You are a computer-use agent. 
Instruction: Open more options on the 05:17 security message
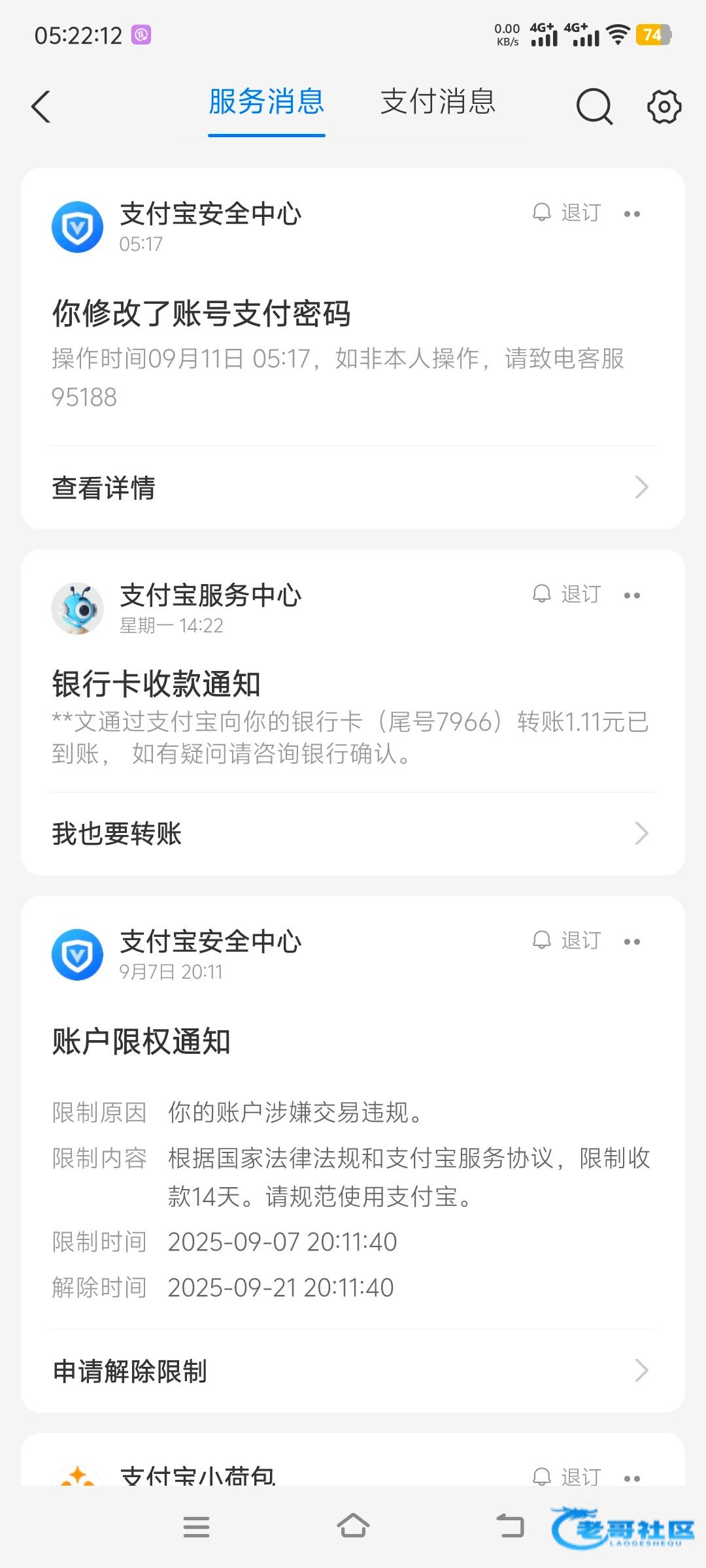[x=632, y=214]
